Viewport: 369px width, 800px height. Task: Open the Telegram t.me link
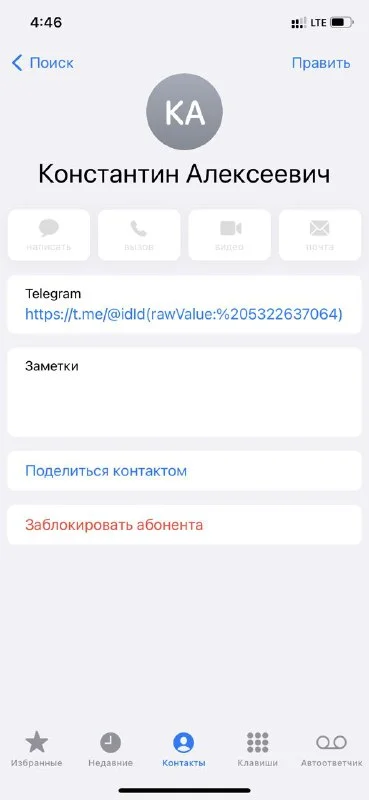click(x=184, y=314)
